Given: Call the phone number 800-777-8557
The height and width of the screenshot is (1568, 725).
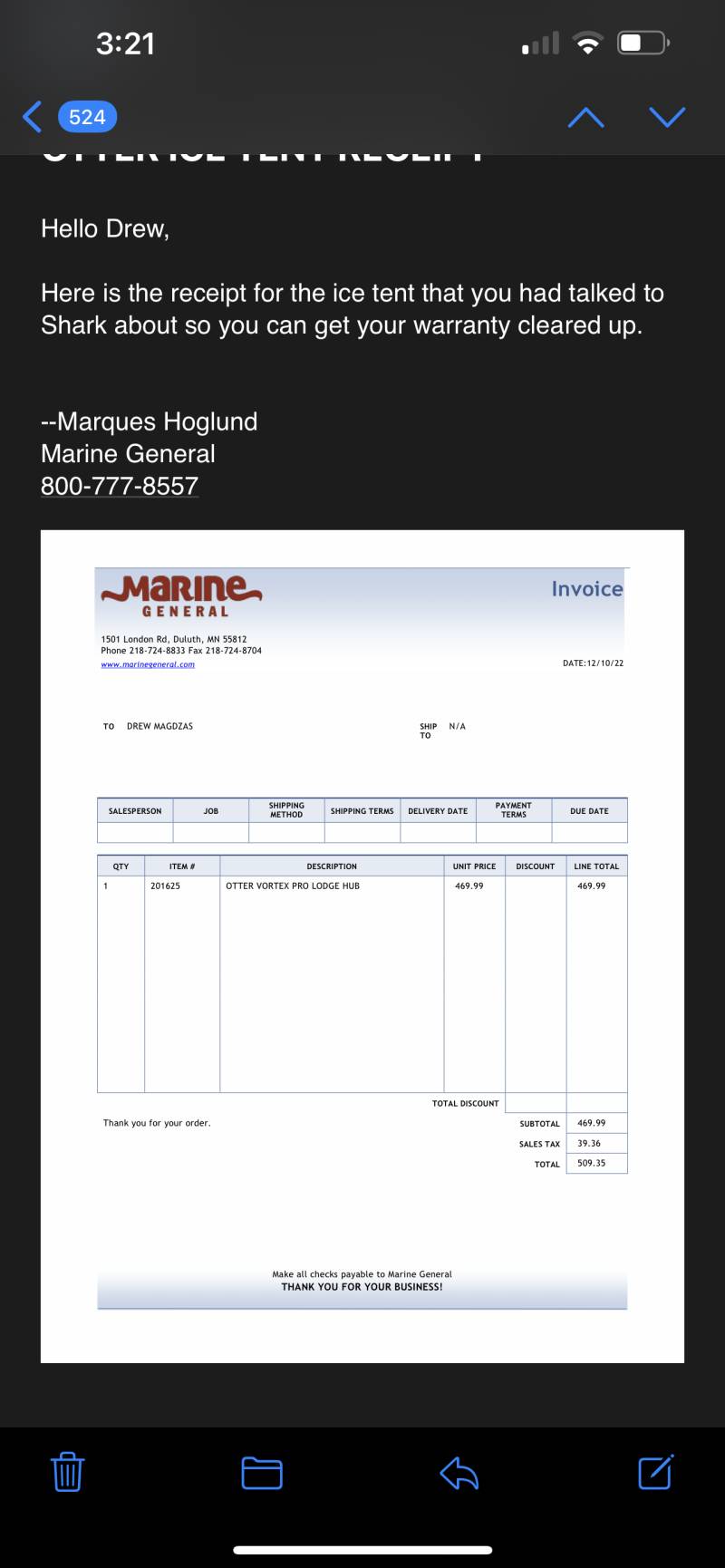Looking at the screenshot, I should coord(120,486).
